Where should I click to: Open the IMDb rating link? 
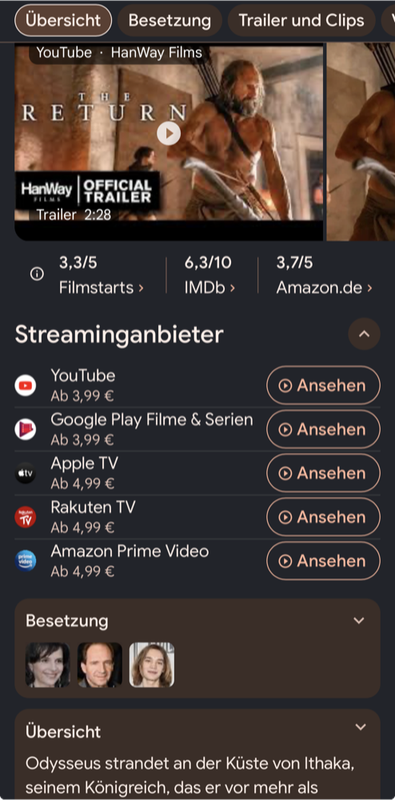pyautogui.click(x=209, y=276)
